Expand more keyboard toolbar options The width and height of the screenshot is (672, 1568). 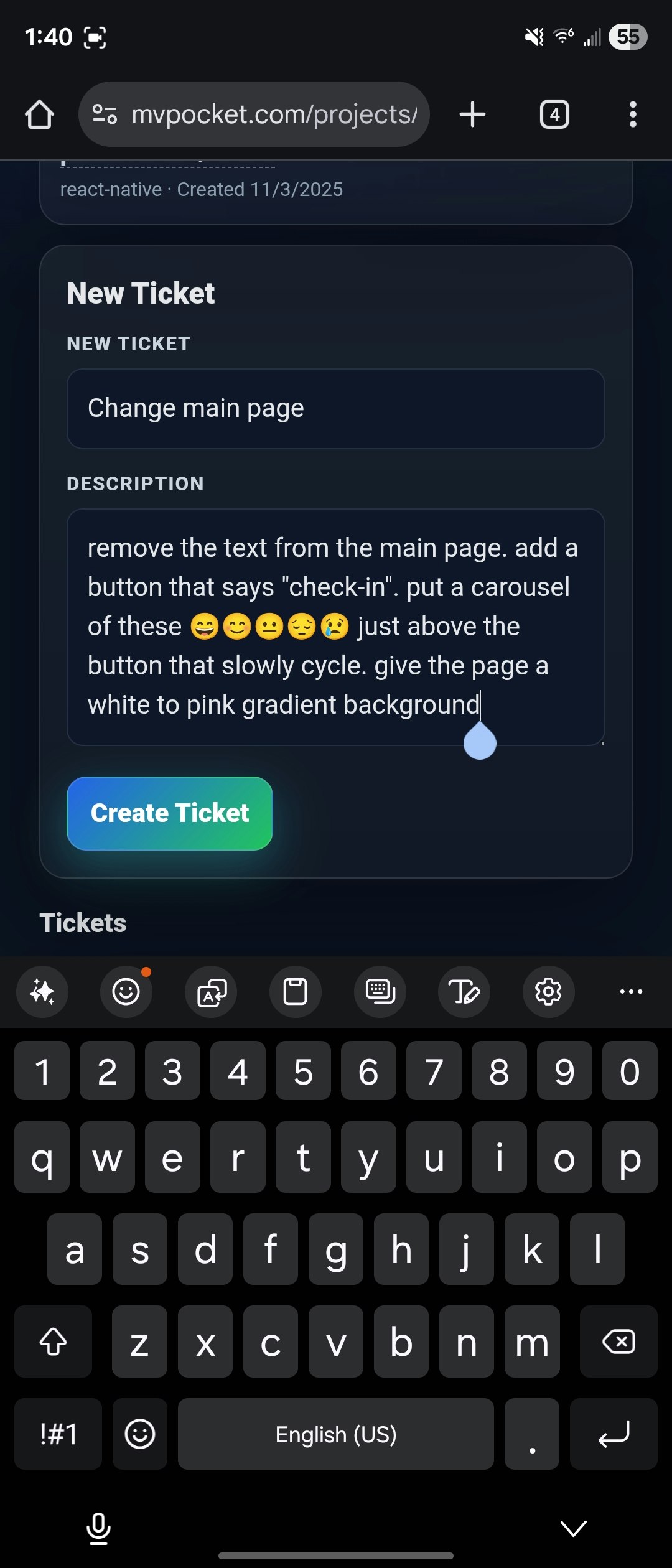[x=631, y=992]
